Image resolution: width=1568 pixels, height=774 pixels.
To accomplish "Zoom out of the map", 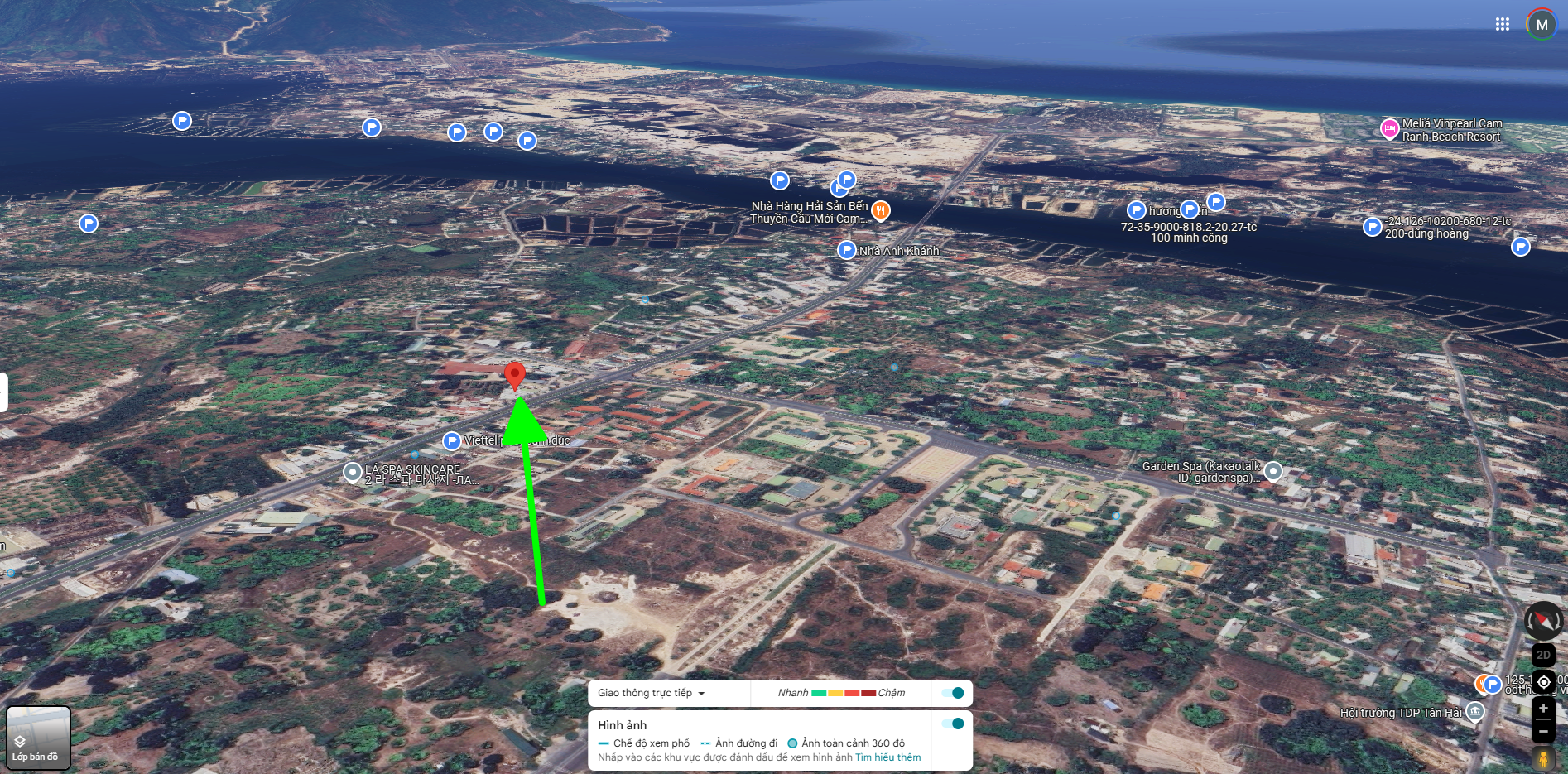I will pos(1543,731).
